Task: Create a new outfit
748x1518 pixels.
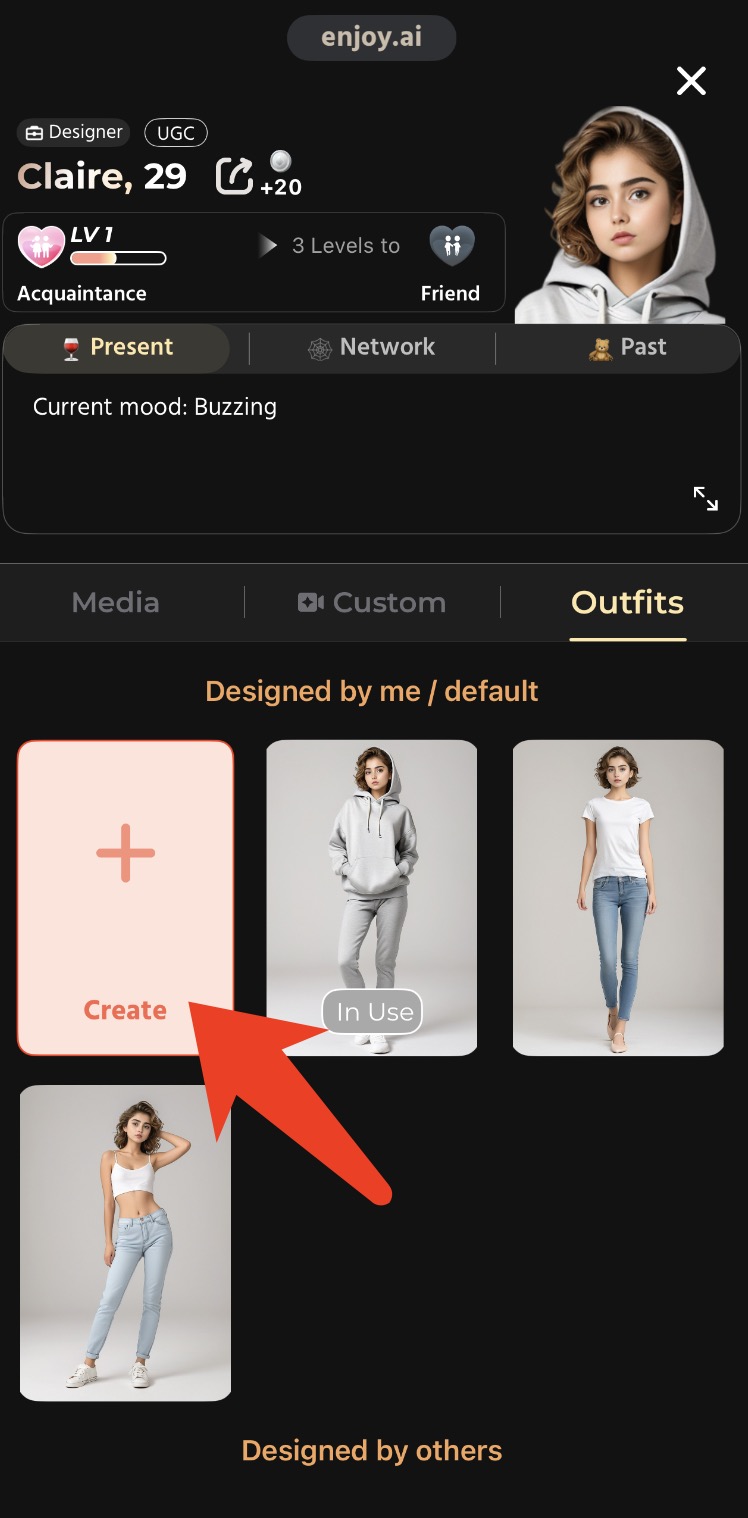Action: pos(125,897)
